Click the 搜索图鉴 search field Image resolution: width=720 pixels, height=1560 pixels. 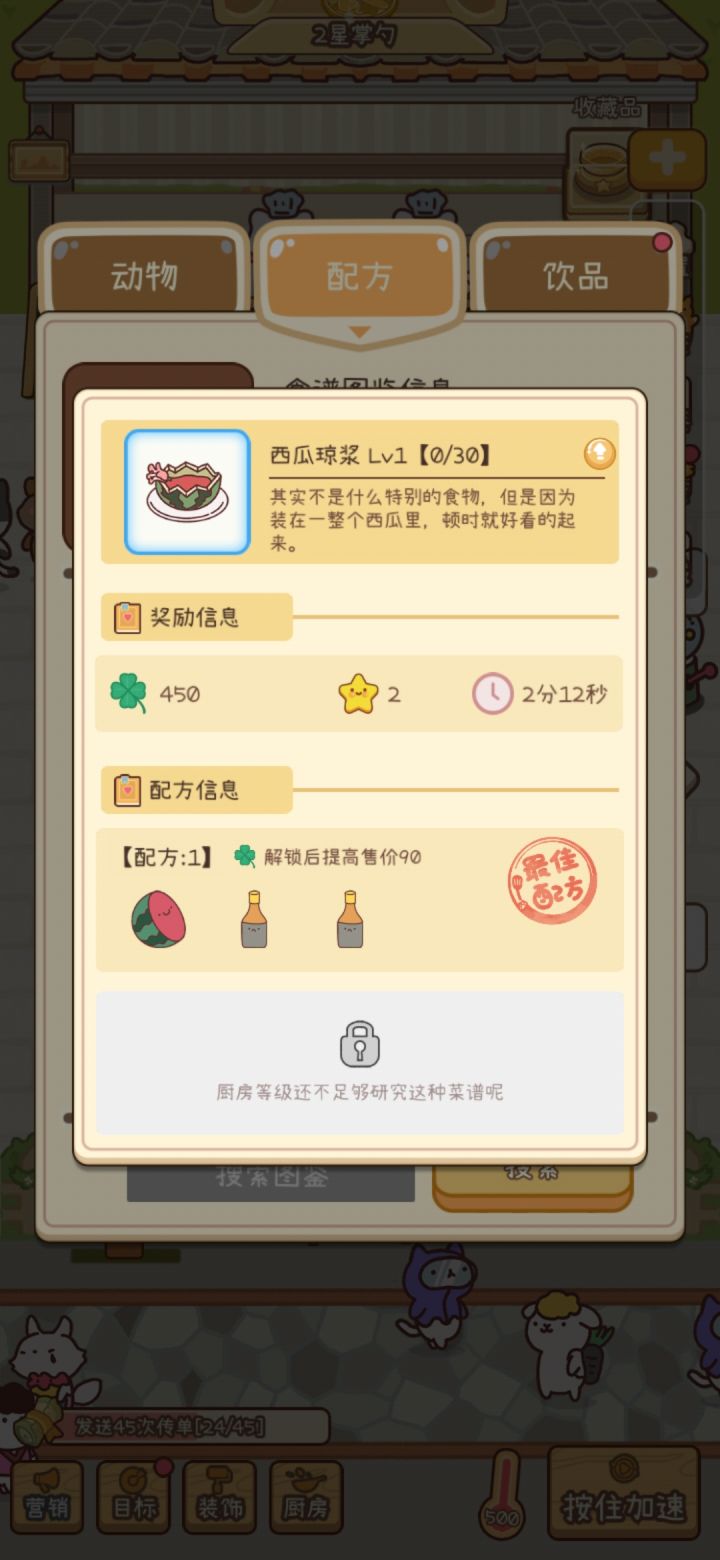tap(271, 1180)
